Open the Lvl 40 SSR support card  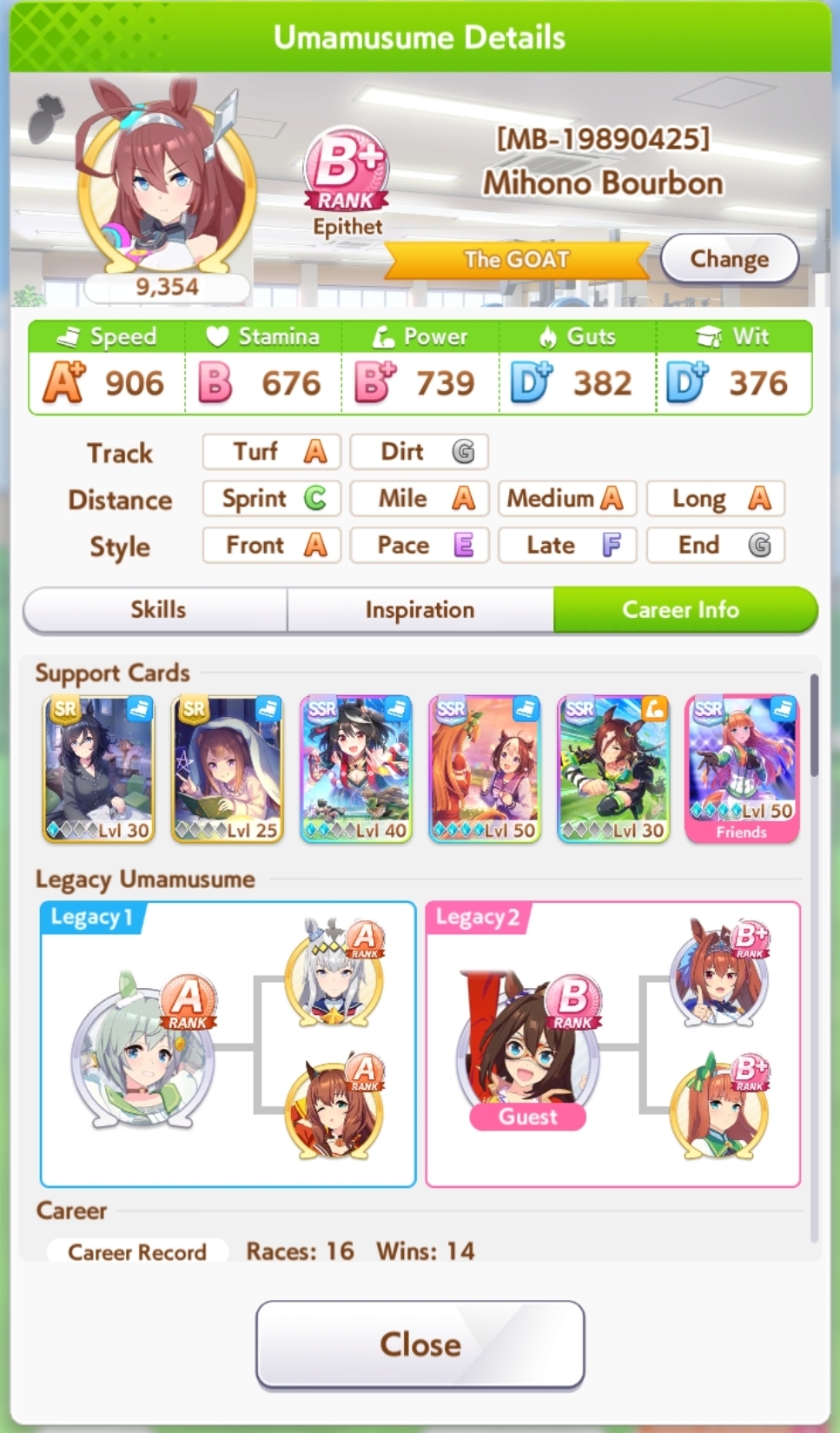tap(356, 769)
